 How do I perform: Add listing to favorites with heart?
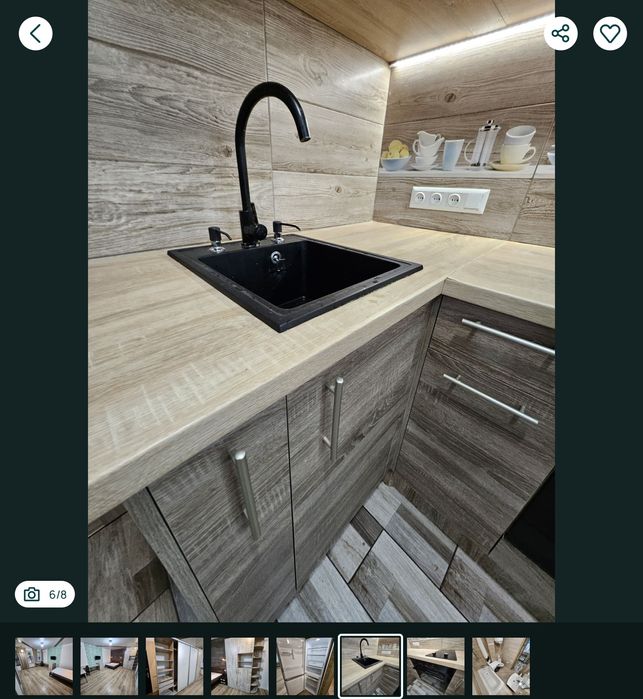[610, 33]
